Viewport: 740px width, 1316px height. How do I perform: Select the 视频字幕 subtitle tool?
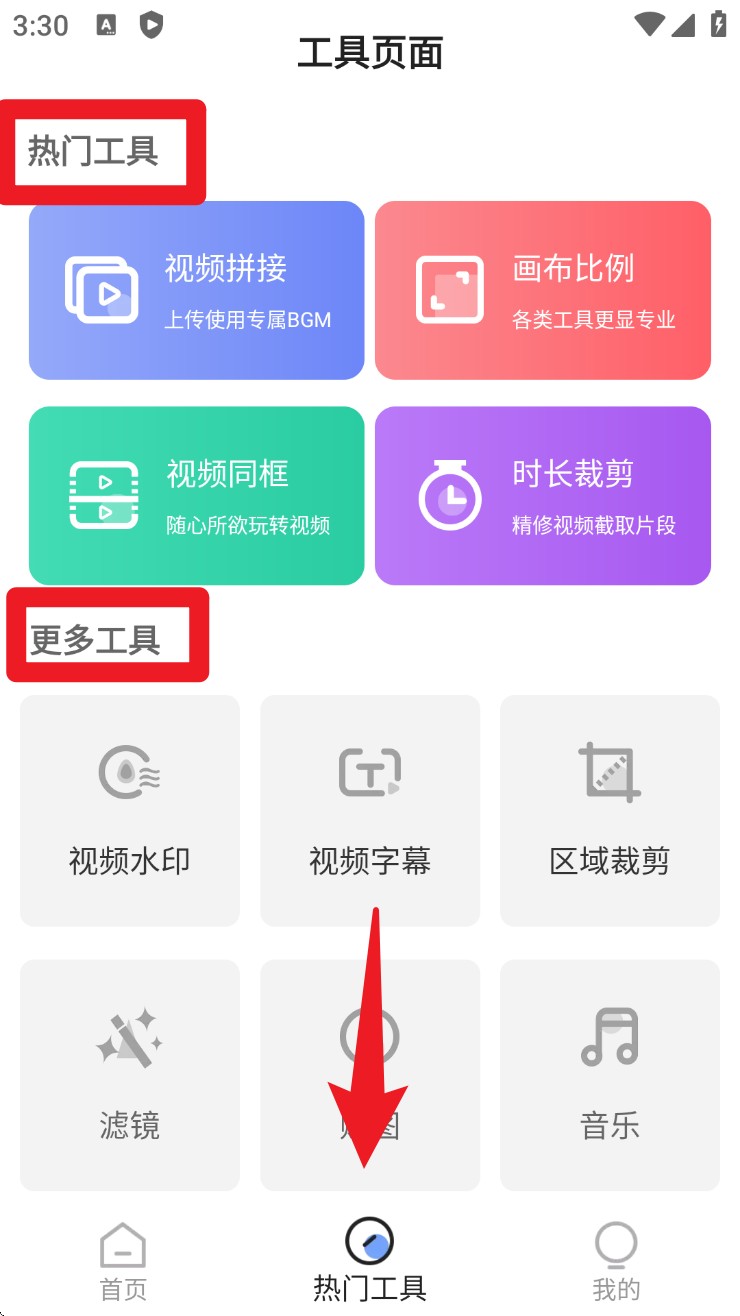[369, 810]
